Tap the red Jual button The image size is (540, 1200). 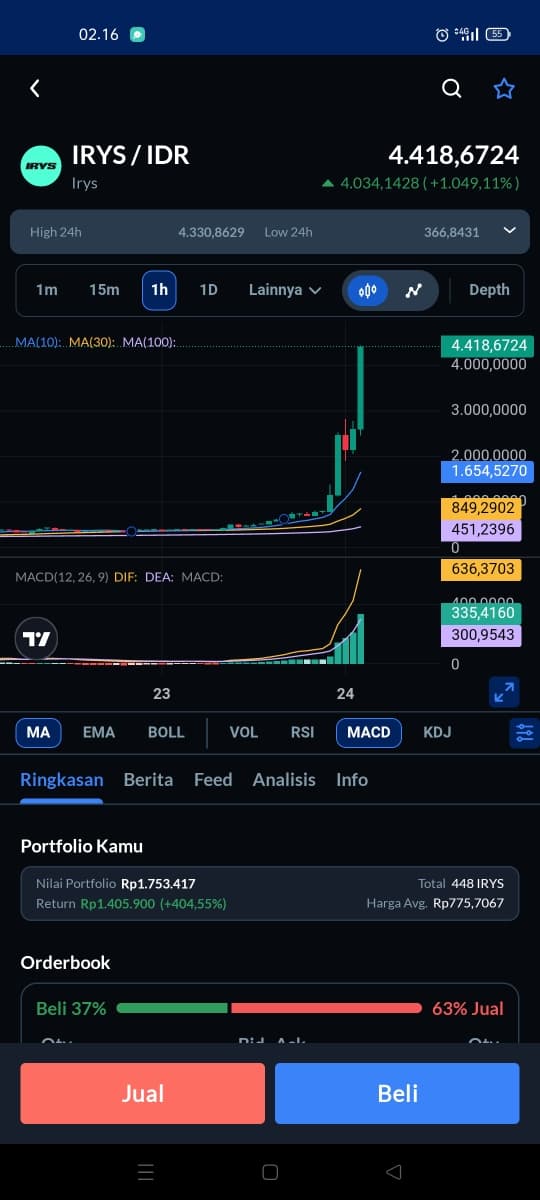tap(143, 1093)
